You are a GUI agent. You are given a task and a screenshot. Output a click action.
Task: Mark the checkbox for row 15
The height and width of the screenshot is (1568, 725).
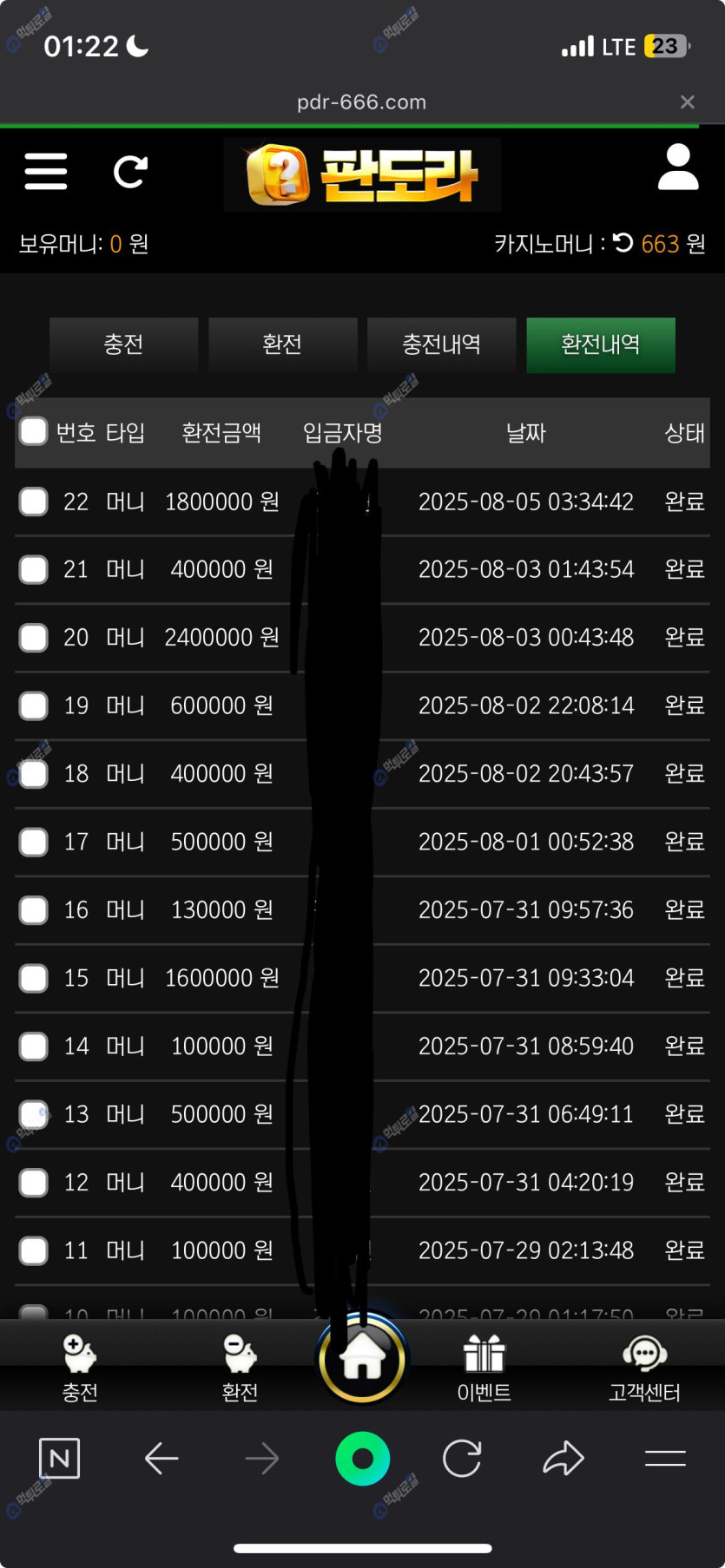click(x=34, y=978)
